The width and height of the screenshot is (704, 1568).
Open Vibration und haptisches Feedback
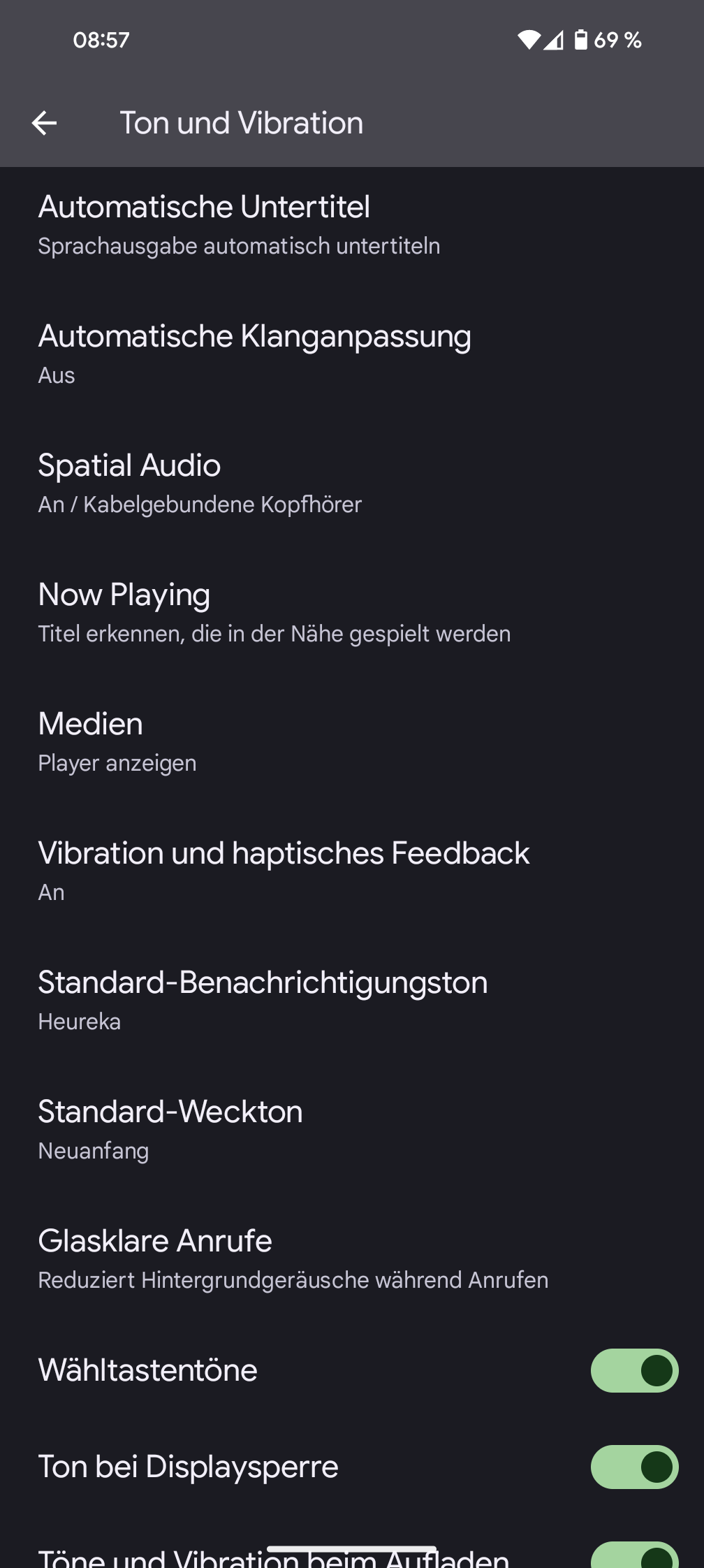coord(279,871)
